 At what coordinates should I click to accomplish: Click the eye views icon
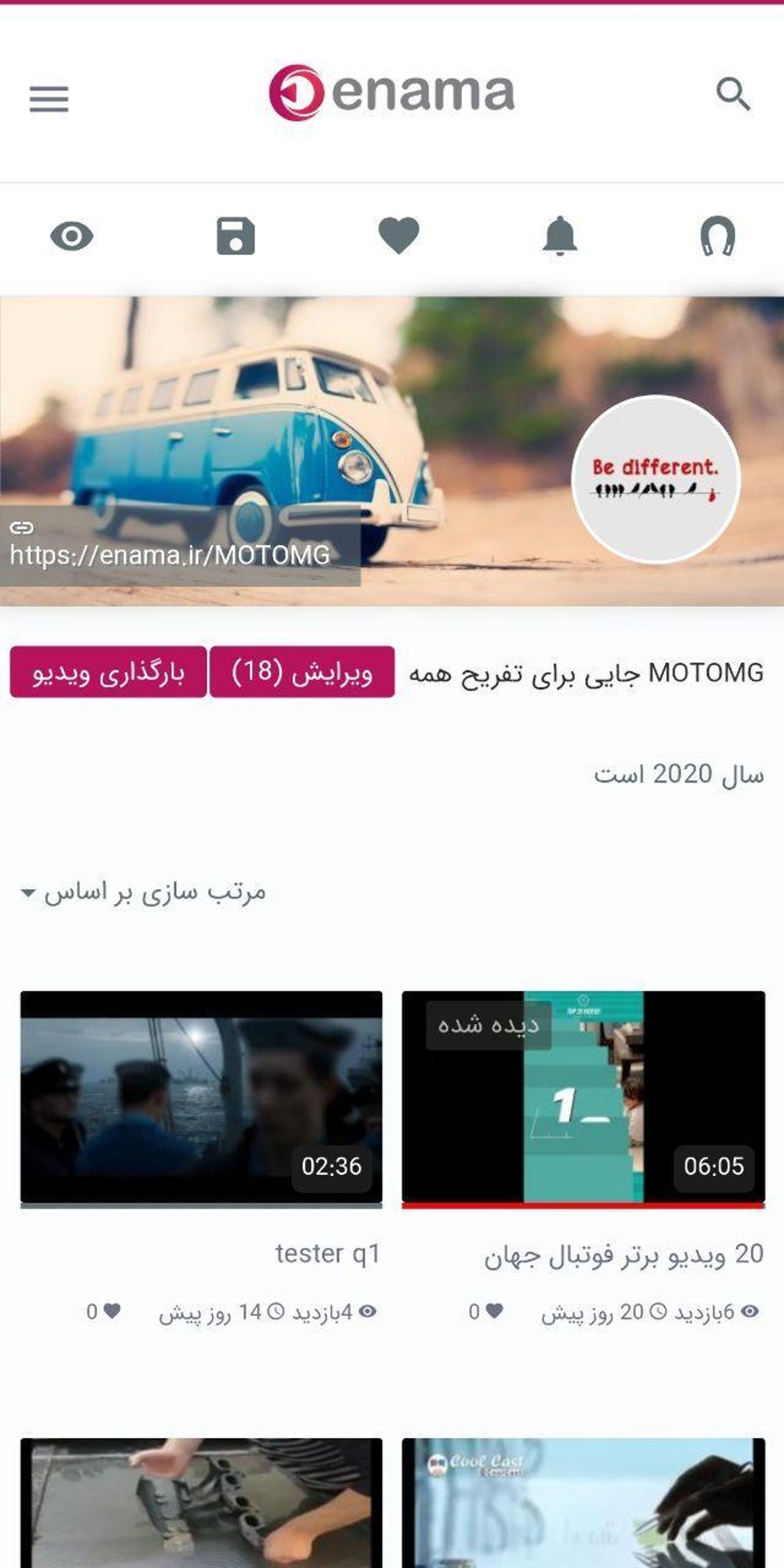(73, 237)
